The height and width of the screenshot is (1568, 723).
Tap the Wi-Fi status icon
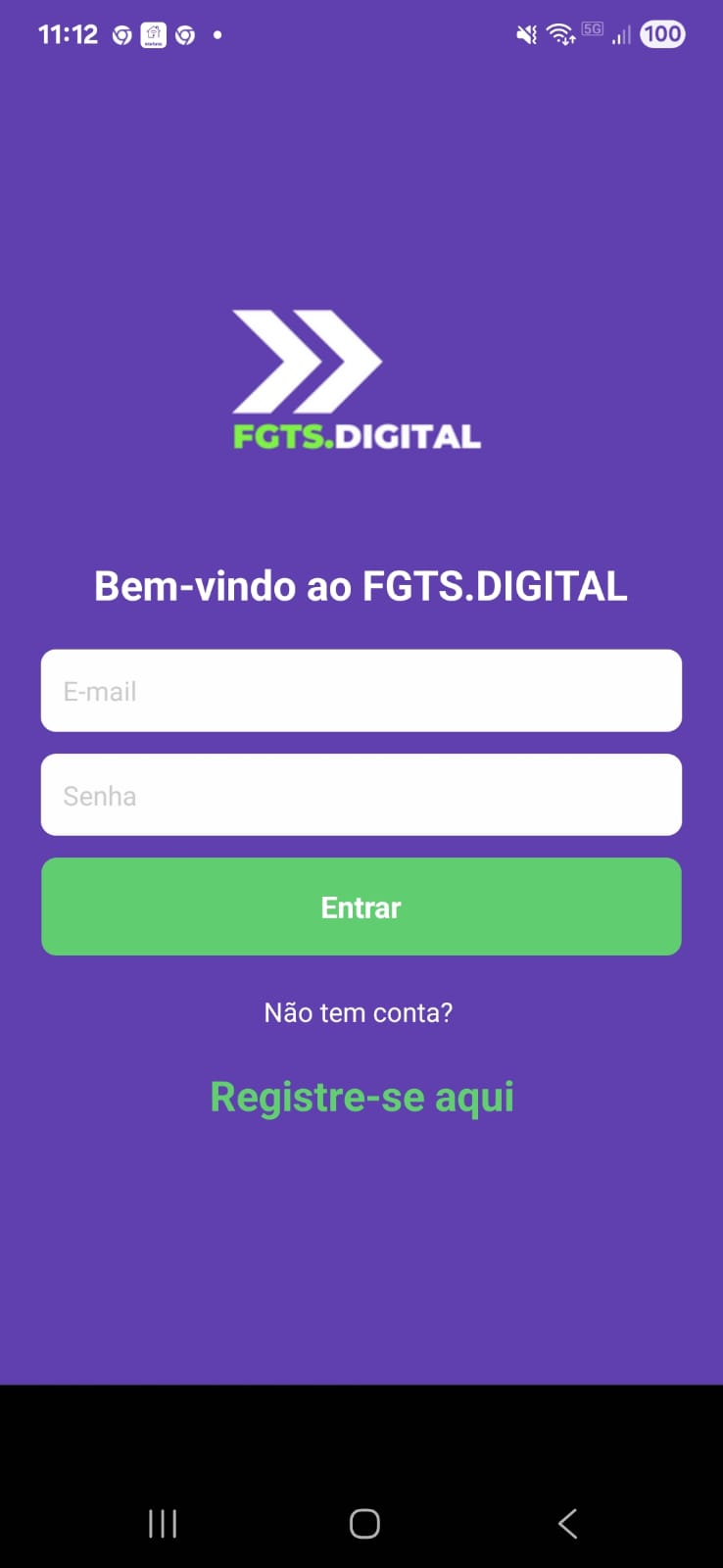[560, 33]
